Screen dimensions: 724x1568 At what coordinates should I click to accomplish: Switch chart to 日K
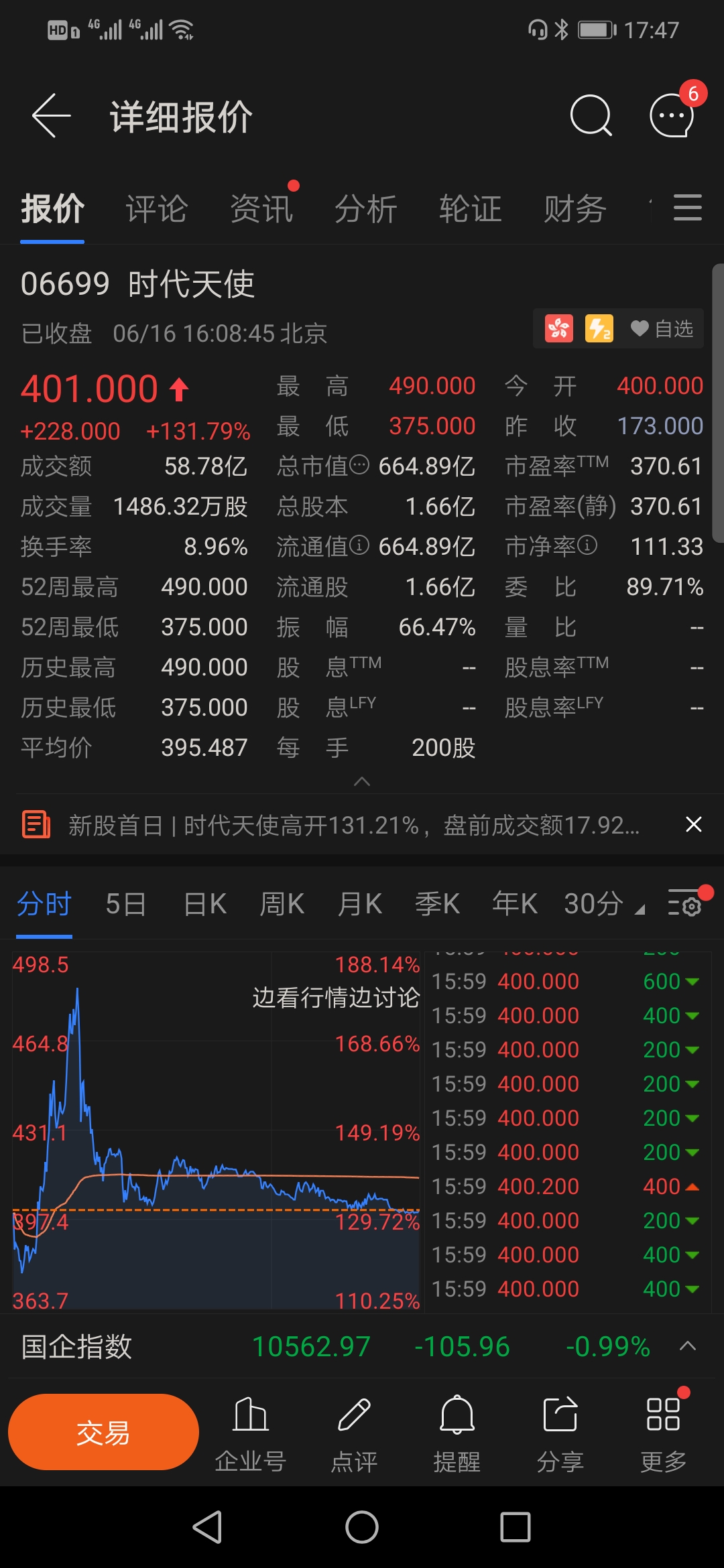(205, 905)
